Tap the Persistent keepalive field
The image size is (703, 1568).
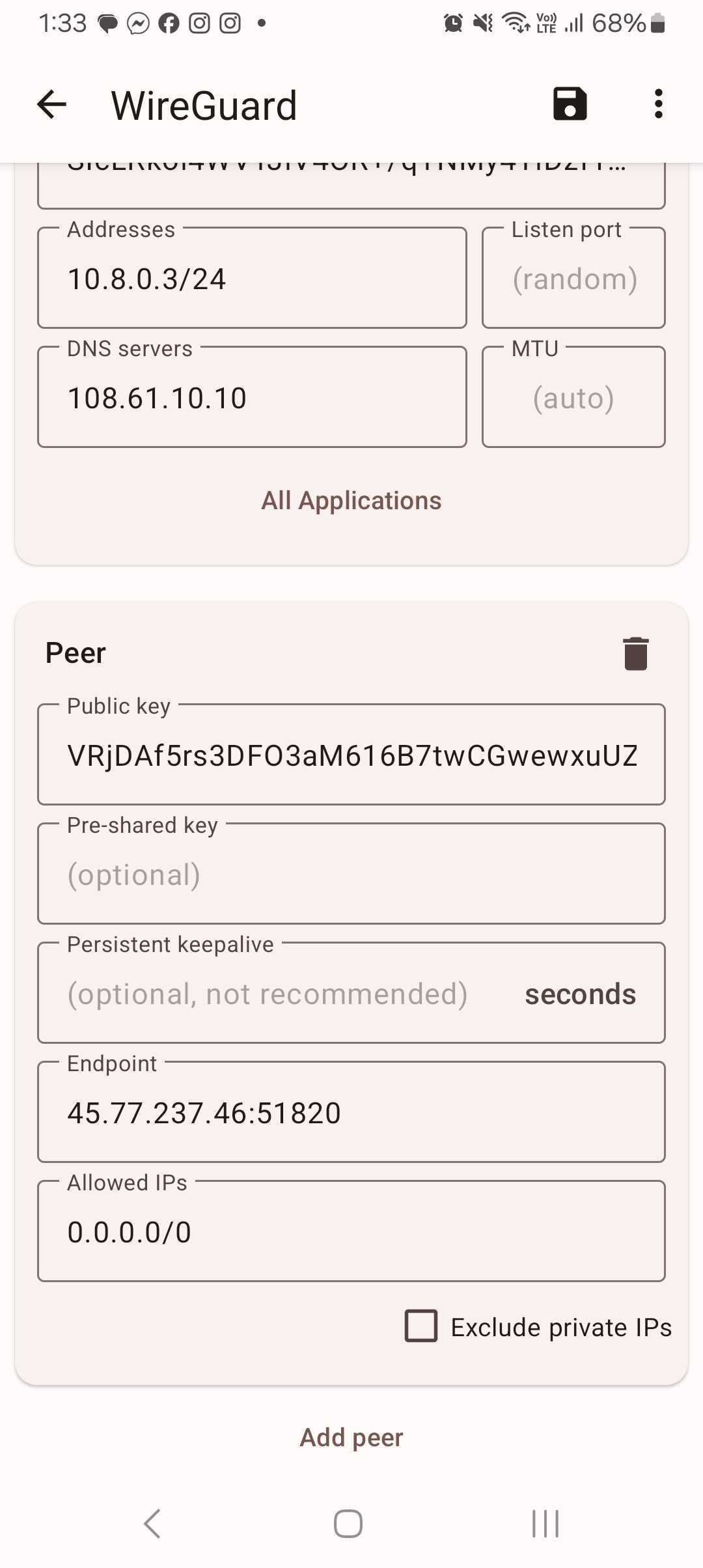280,994
